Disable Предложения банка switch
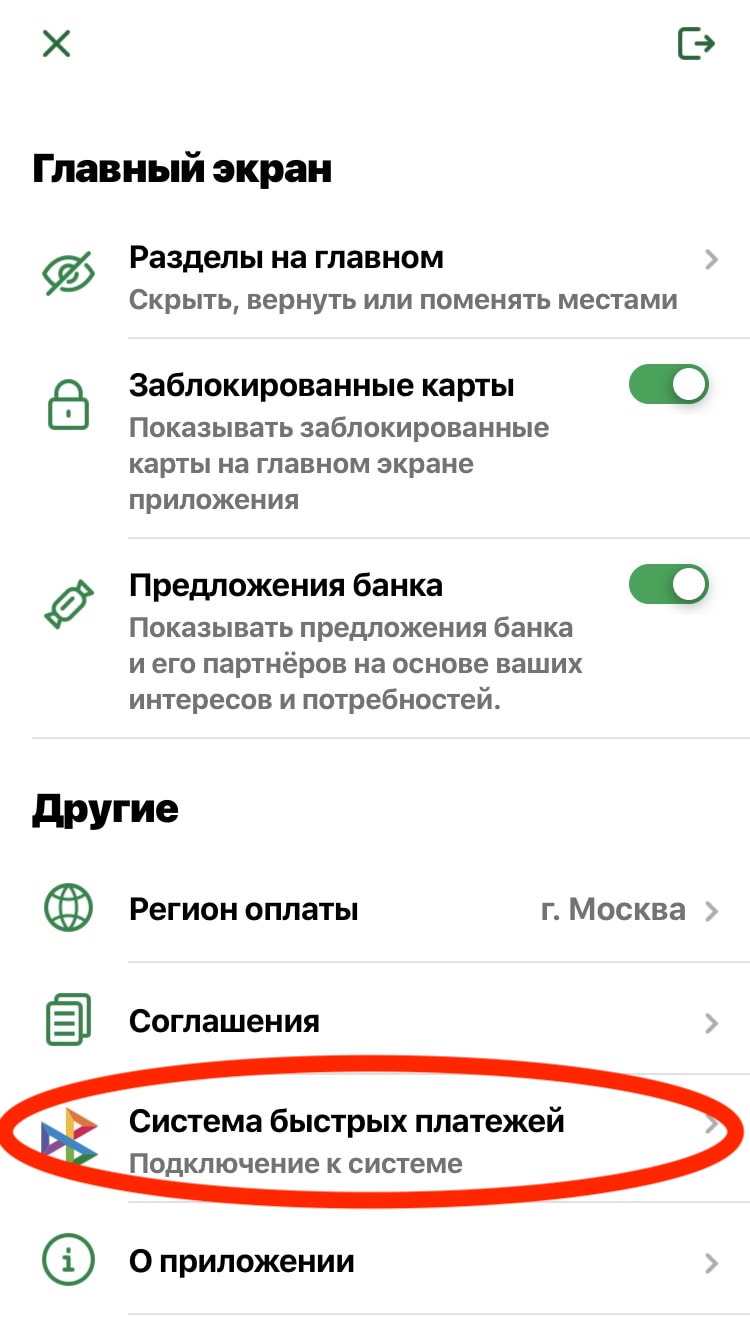 tap(668, 584)
